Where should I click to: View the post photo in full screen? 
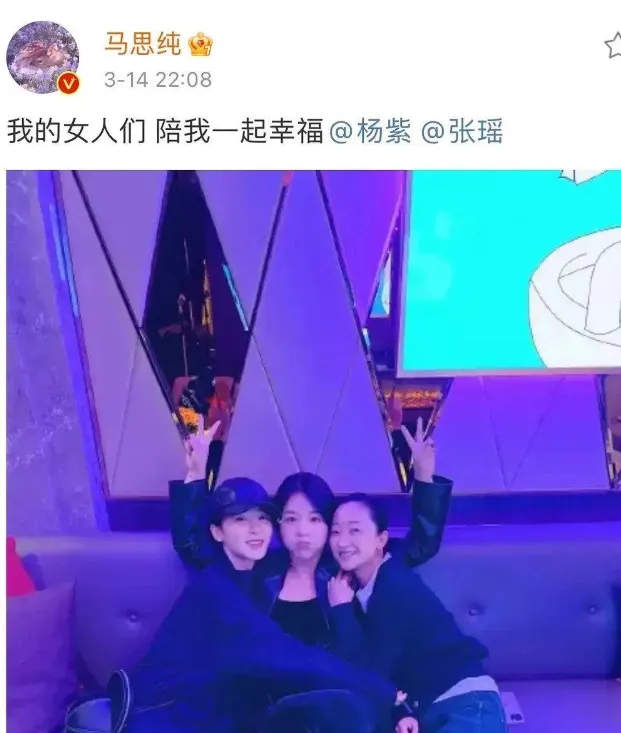pyautogui.click(x=314, y=450)
